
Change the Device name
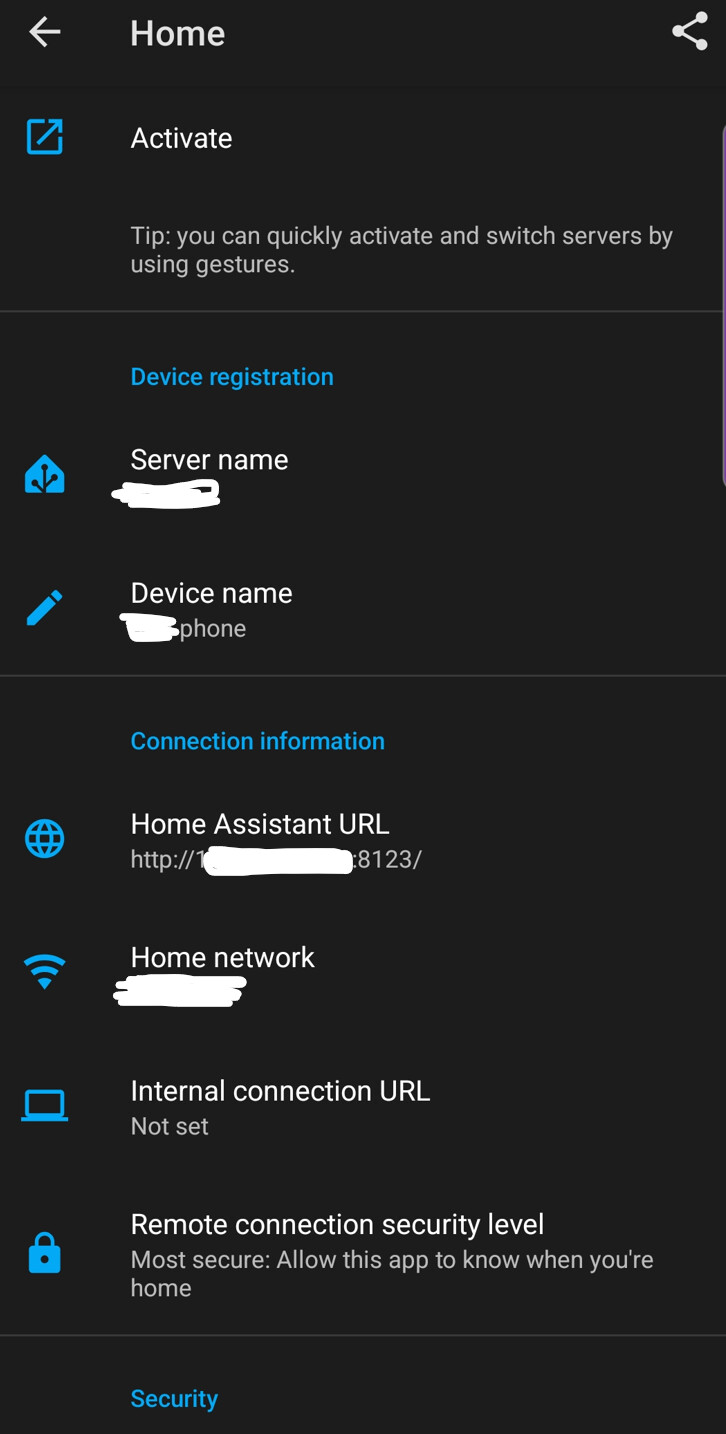coord(211,608)
